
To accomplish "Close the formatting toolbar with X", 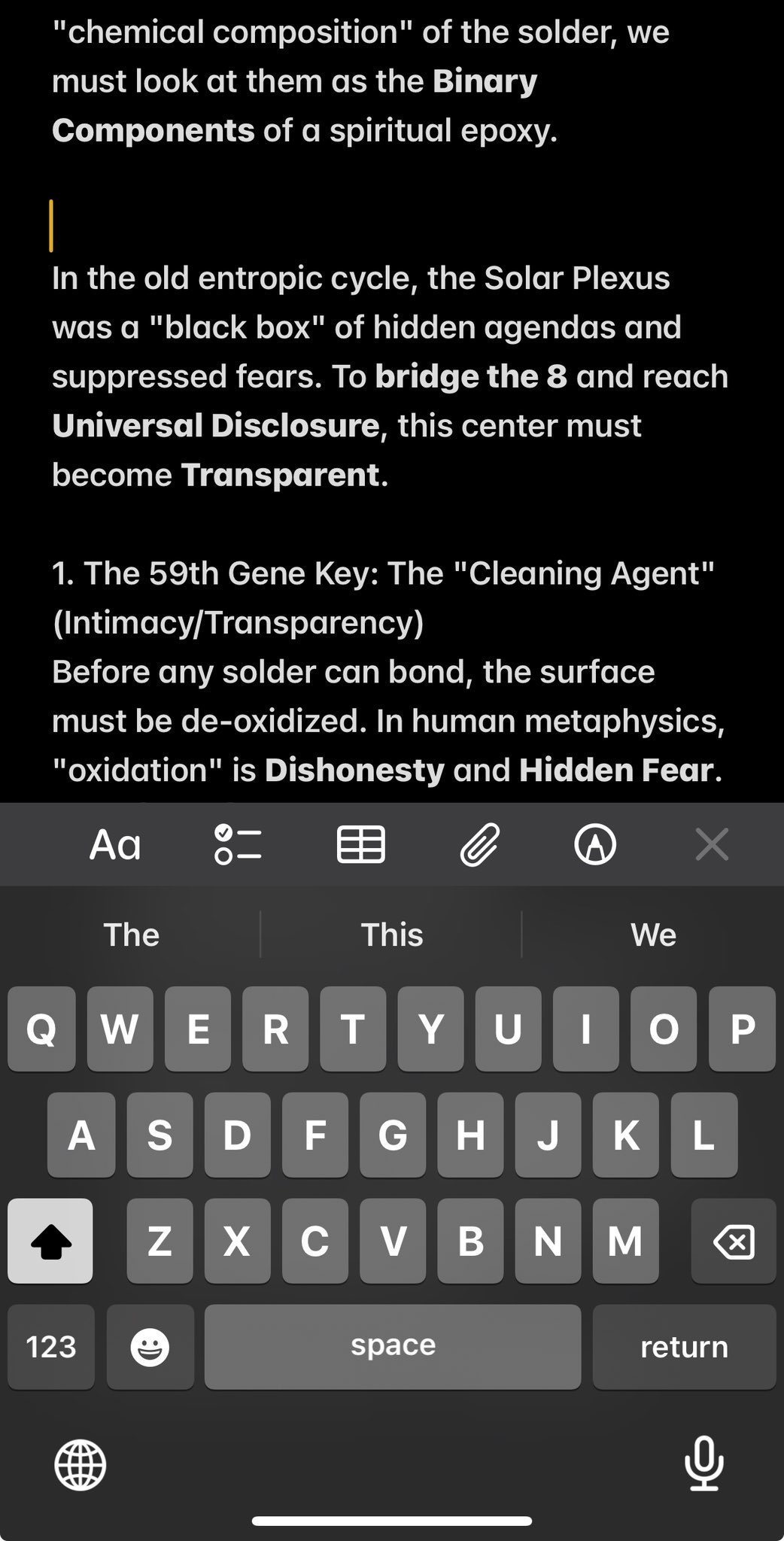I will point(712,844).
